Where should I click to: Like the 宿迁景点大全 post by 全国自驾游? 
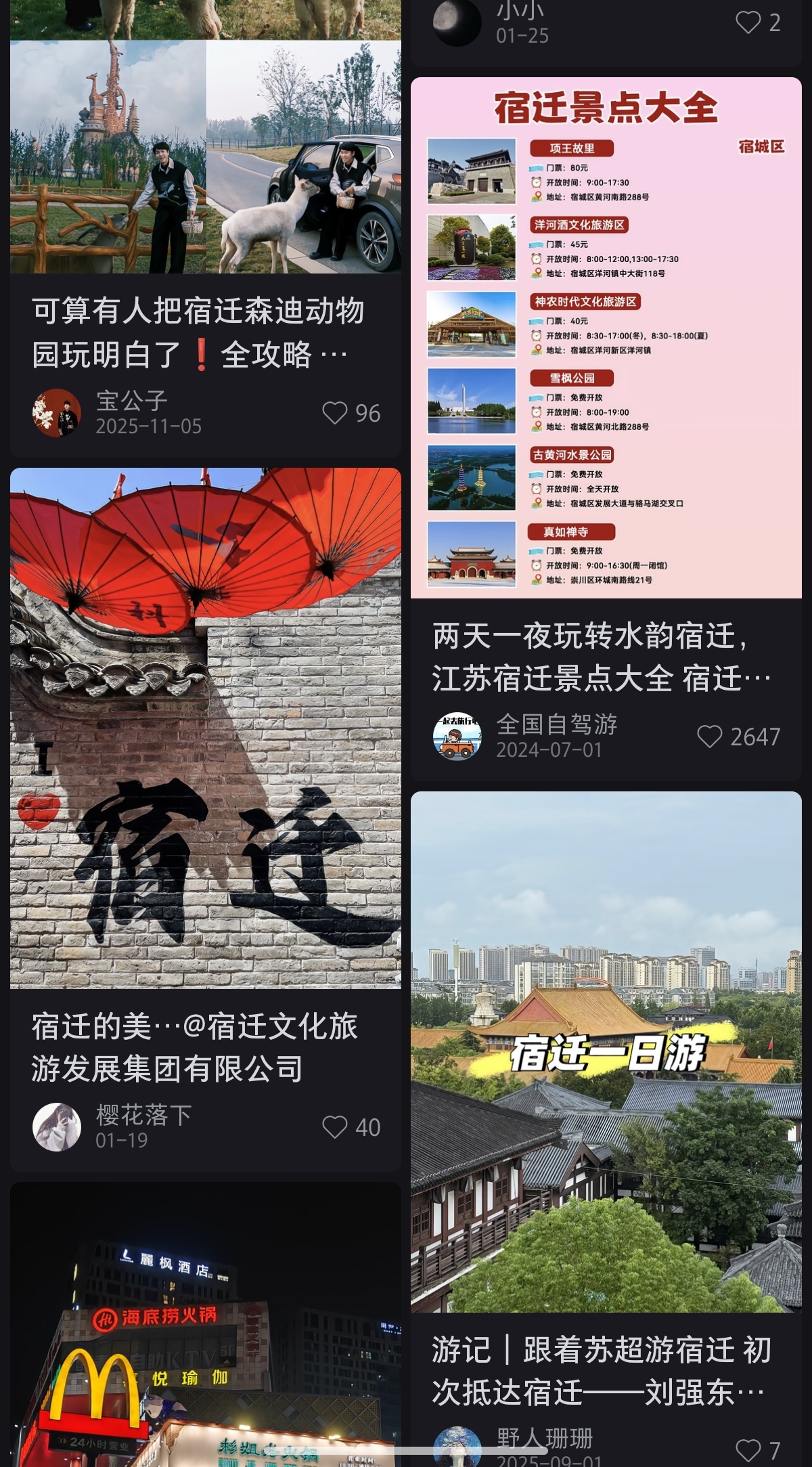(x=710, y=736)
